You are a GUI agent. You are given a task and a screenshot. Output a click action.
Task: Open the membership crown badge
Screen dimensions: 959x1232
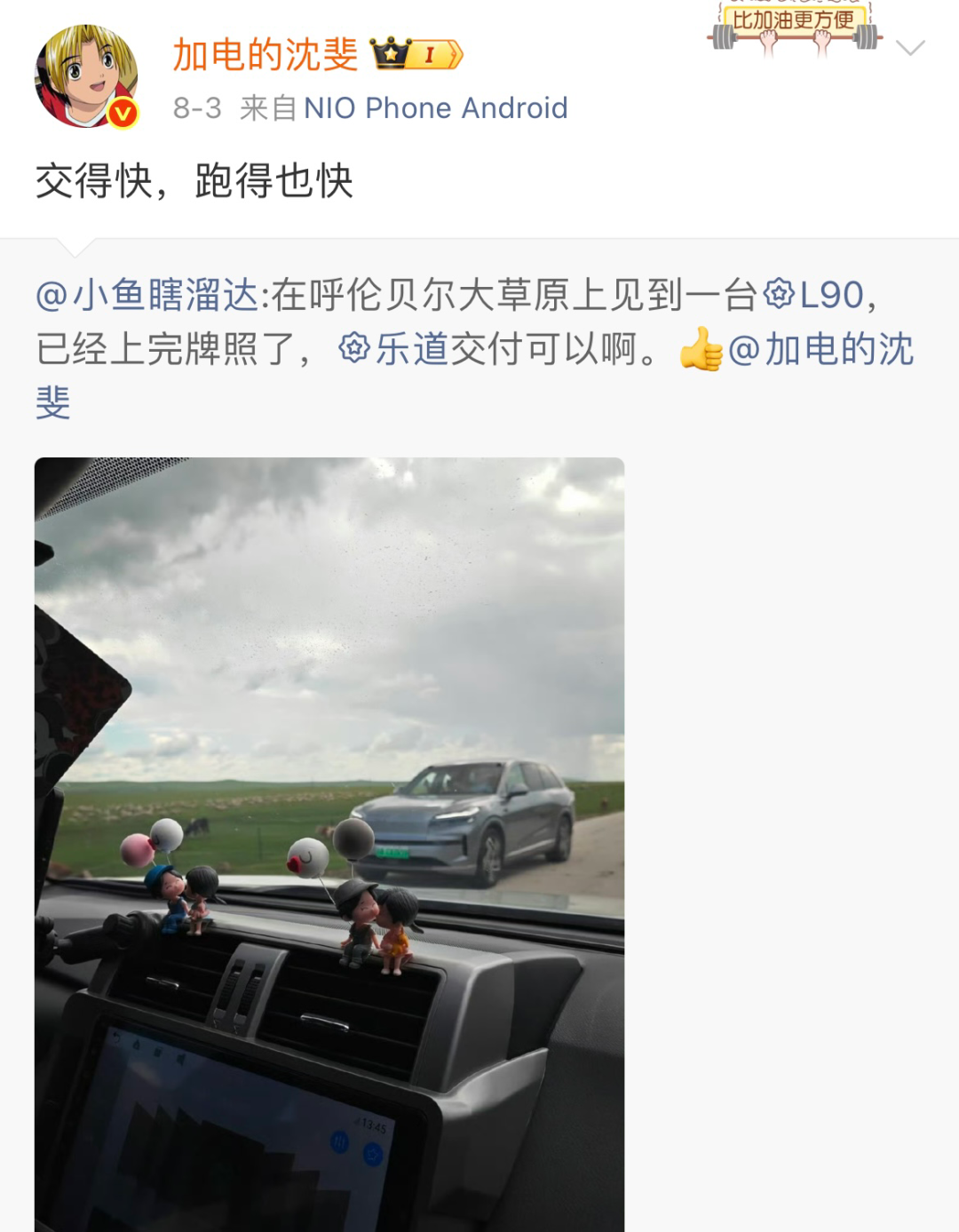tap(416, 55)
